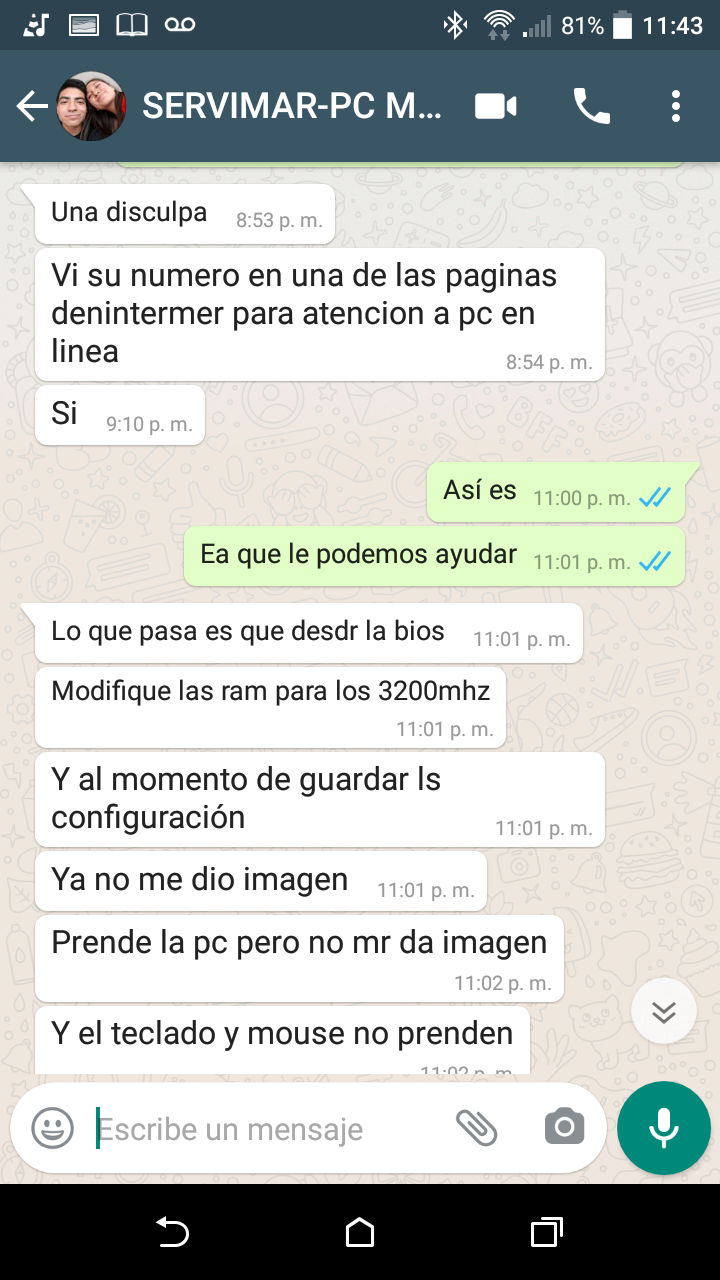Jump to the latest messages with the chevron
The image size is (720, 1280).
click(x=663, y=1010)
